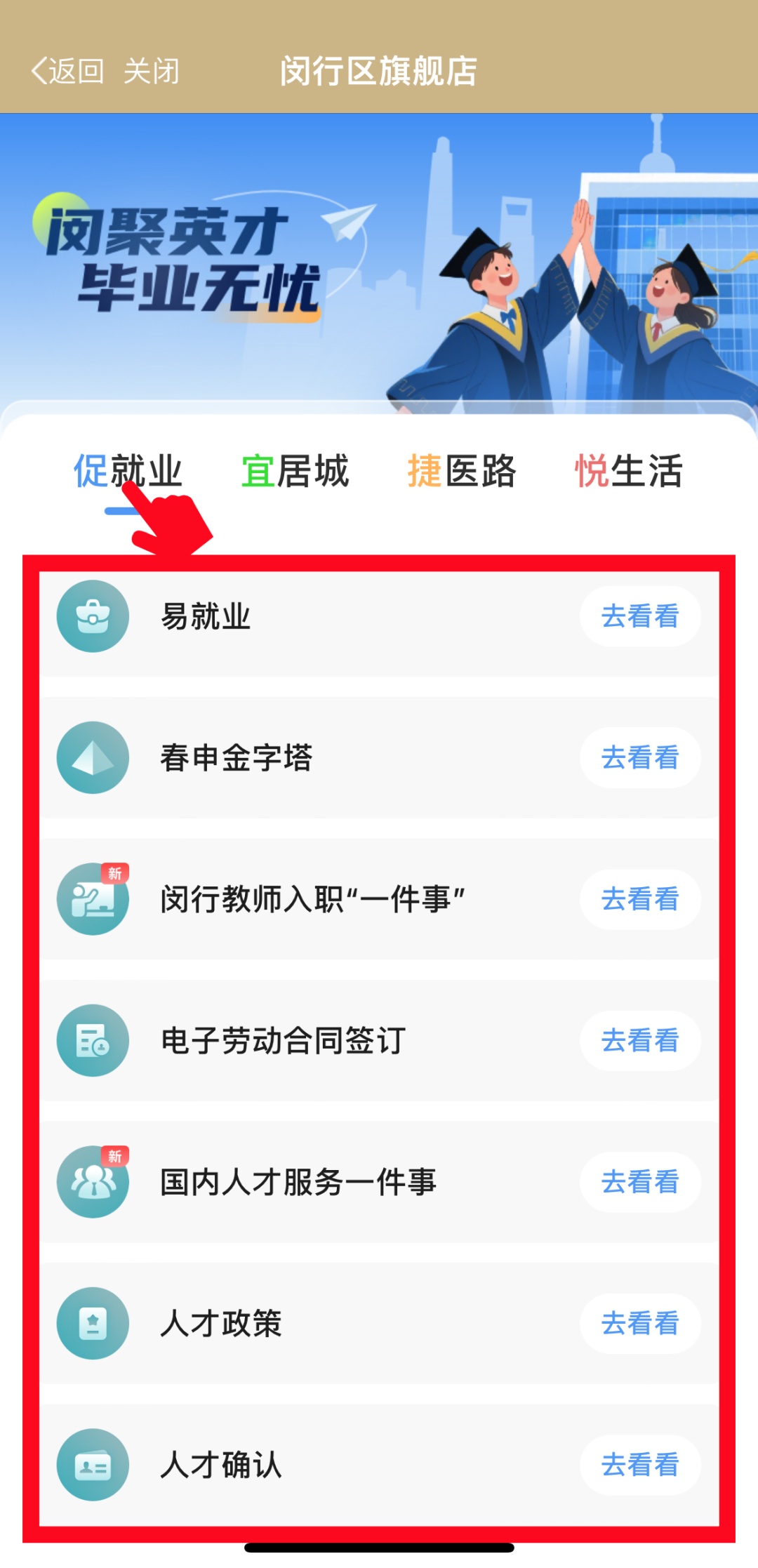758x1568 pixels.
Task: Close the page with 关闭
Action: [151, 71]
